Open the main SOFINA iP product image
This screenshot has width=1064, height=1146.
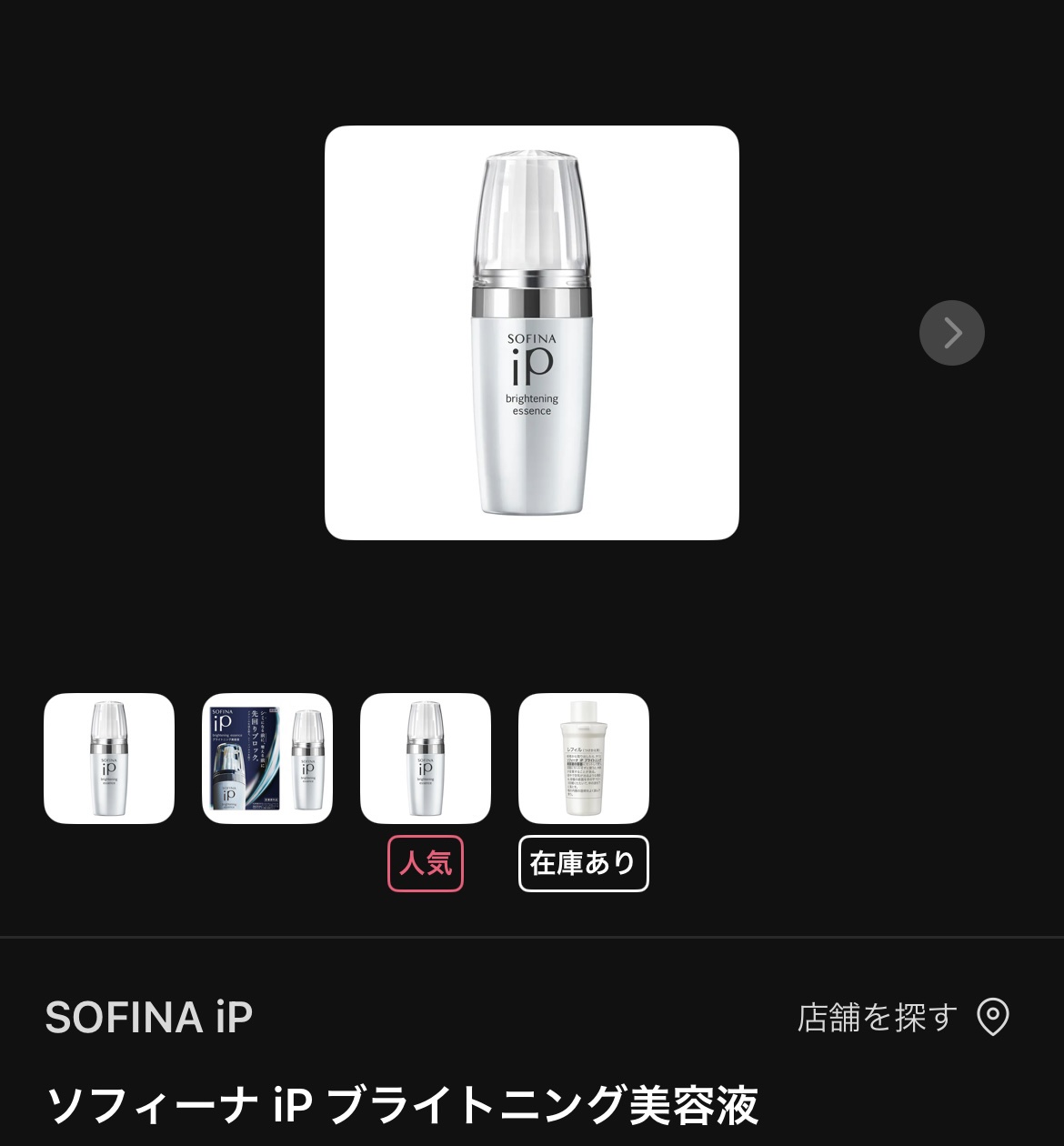pyautogui.click(x=532, y=333)
